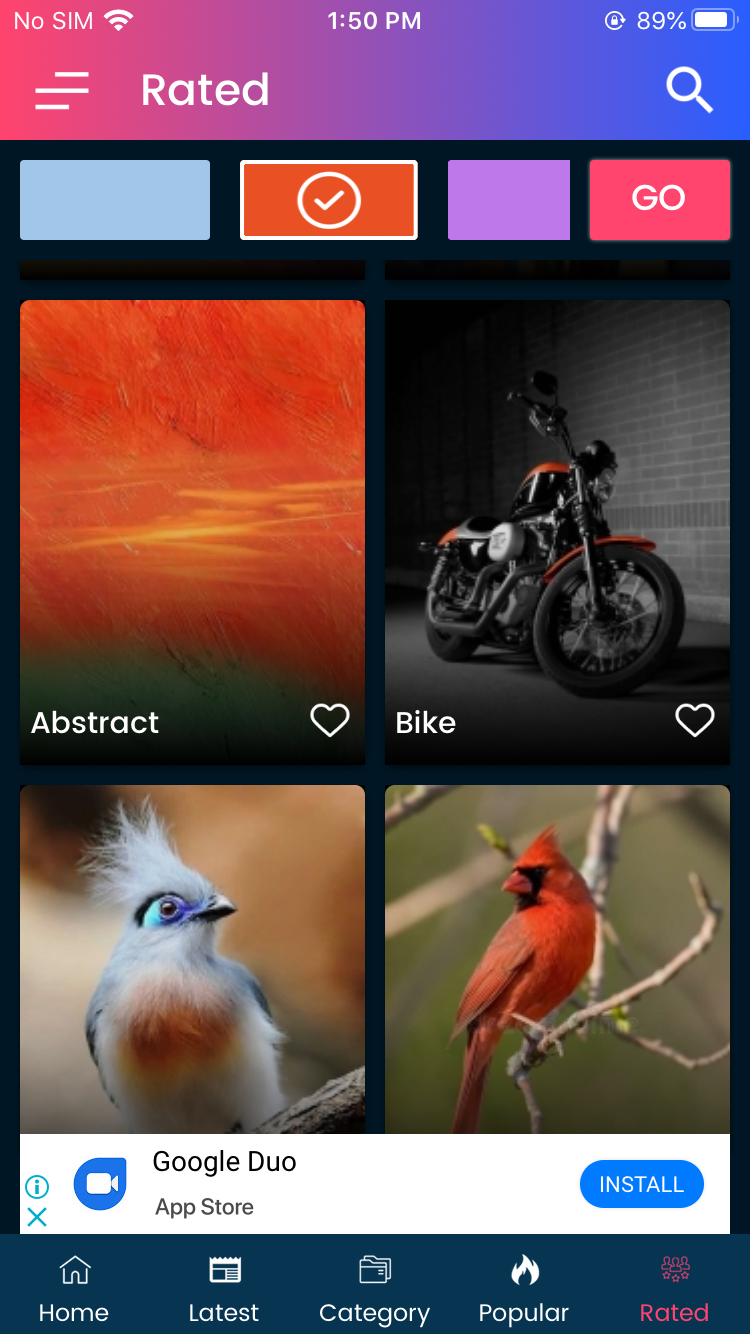Tap the Popular flame icon
The height and width of the screenshot is (1334, 750).
pyautogui.click(x=523, y=1269)
